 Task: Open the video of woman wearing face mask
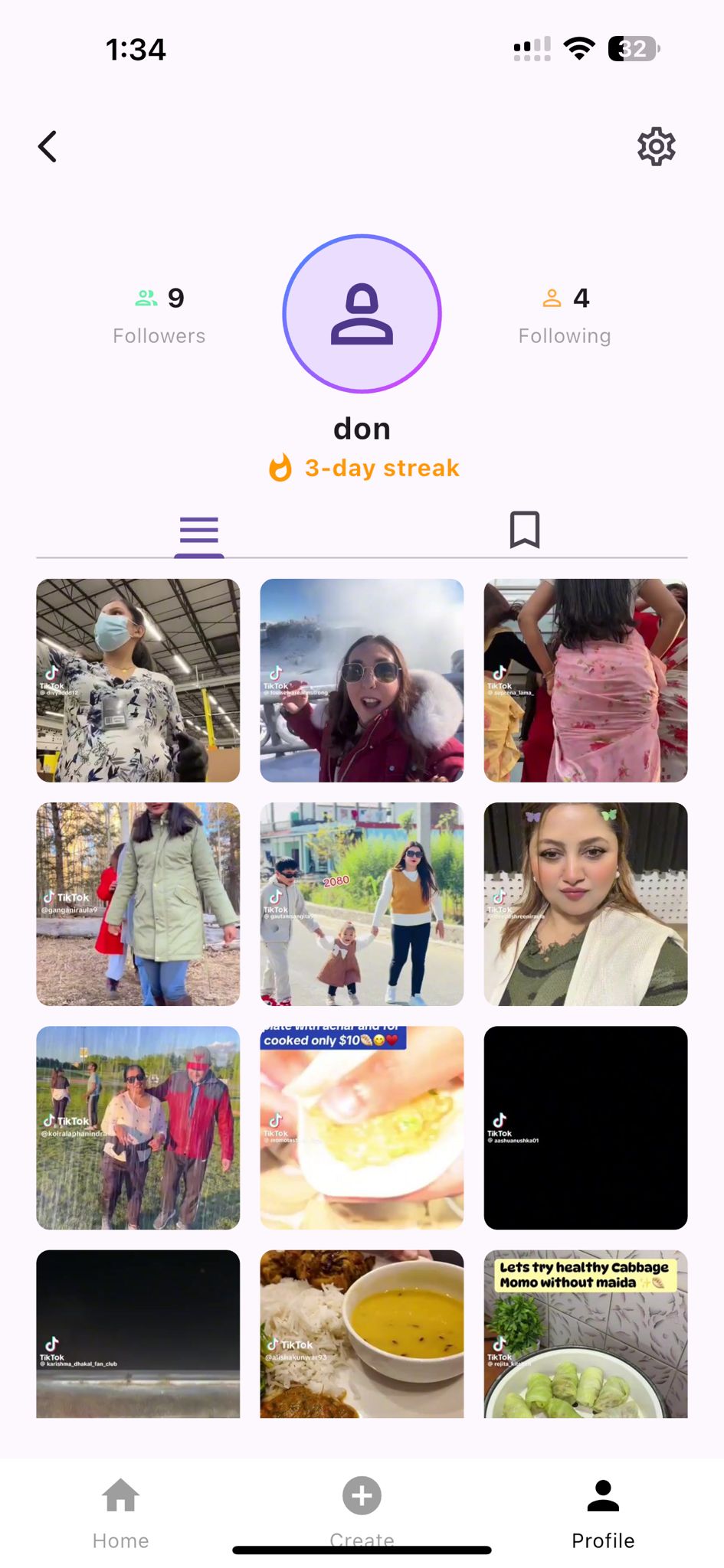(x=138, y=680)
